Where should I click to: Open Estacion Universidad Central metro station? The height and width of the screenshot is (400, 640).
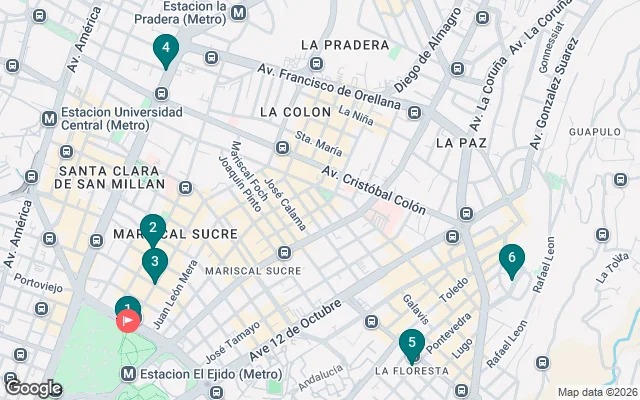49,119
